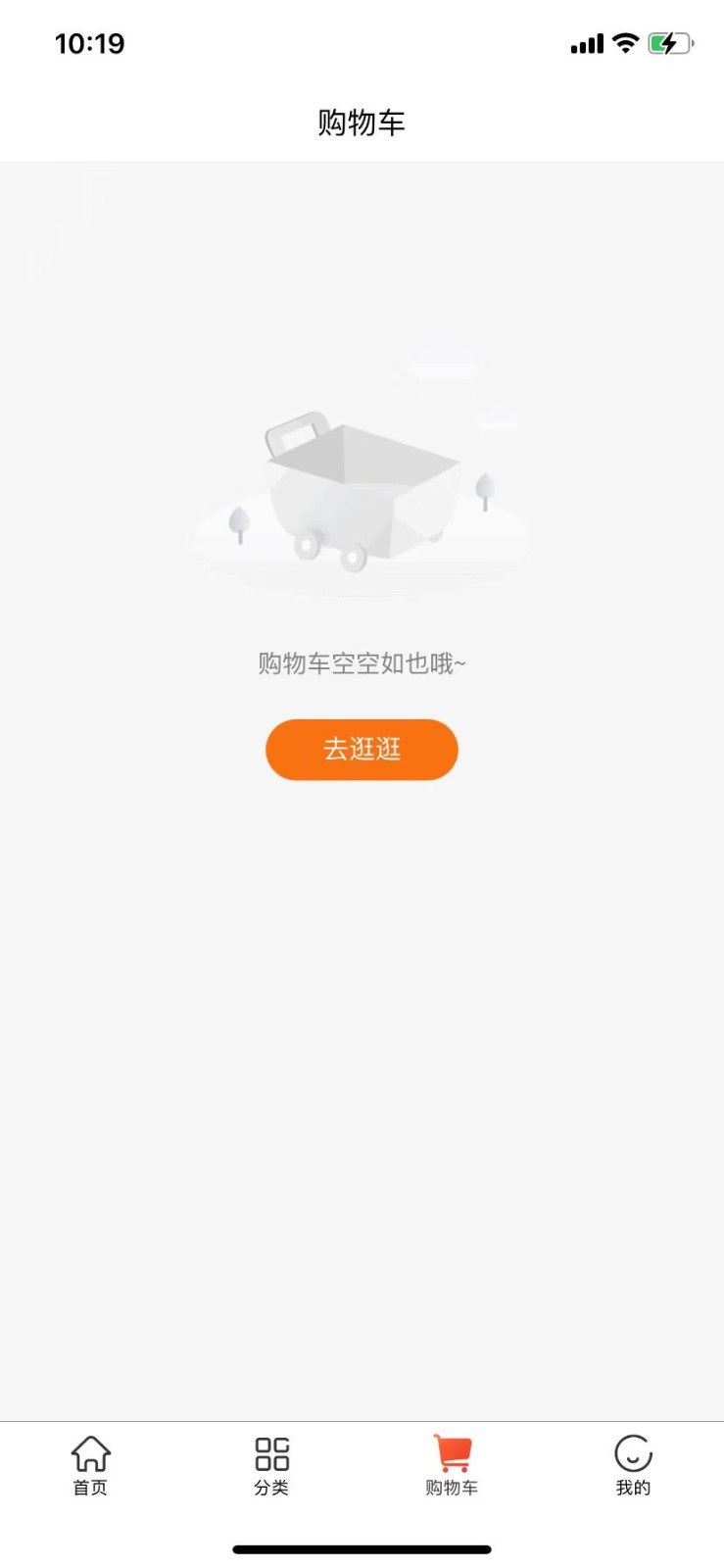Tap the orange 购物车 cart icon

(451, 1451)
